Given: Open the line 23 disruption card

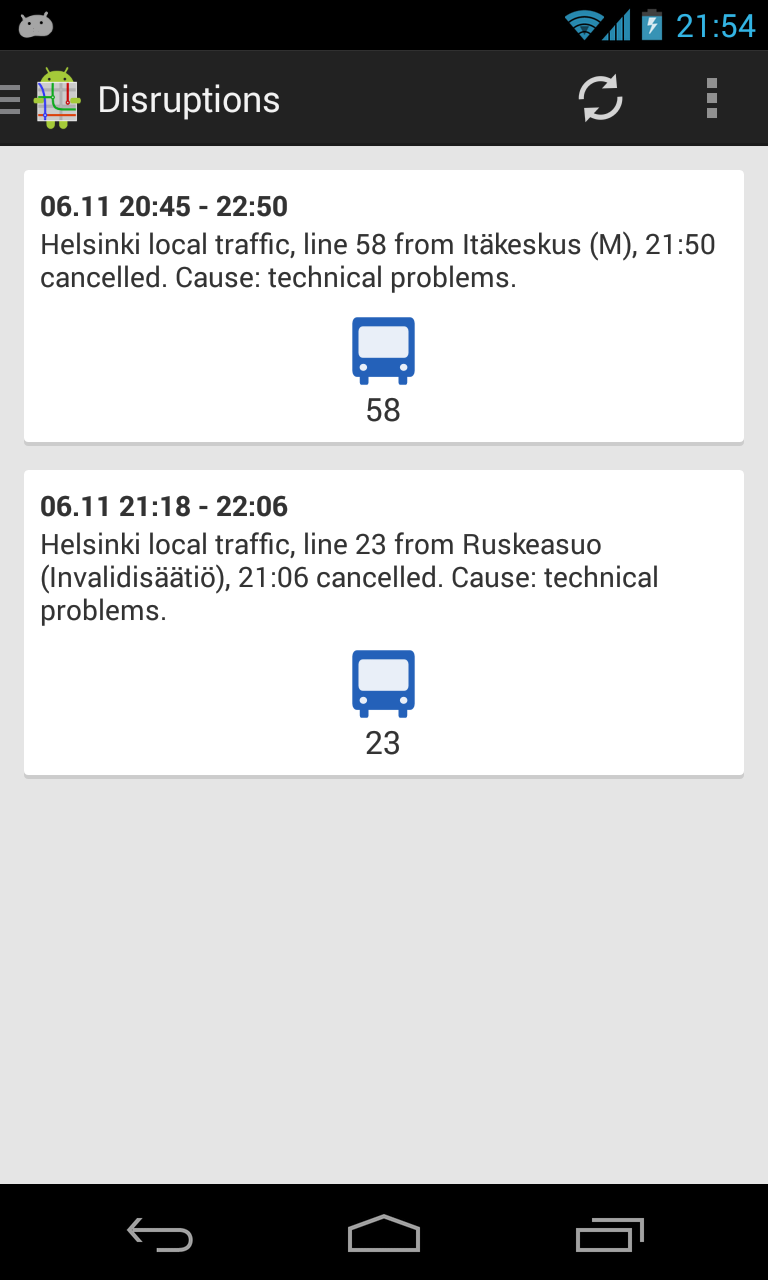Looking at the screenshot, I should coord(384,623).
